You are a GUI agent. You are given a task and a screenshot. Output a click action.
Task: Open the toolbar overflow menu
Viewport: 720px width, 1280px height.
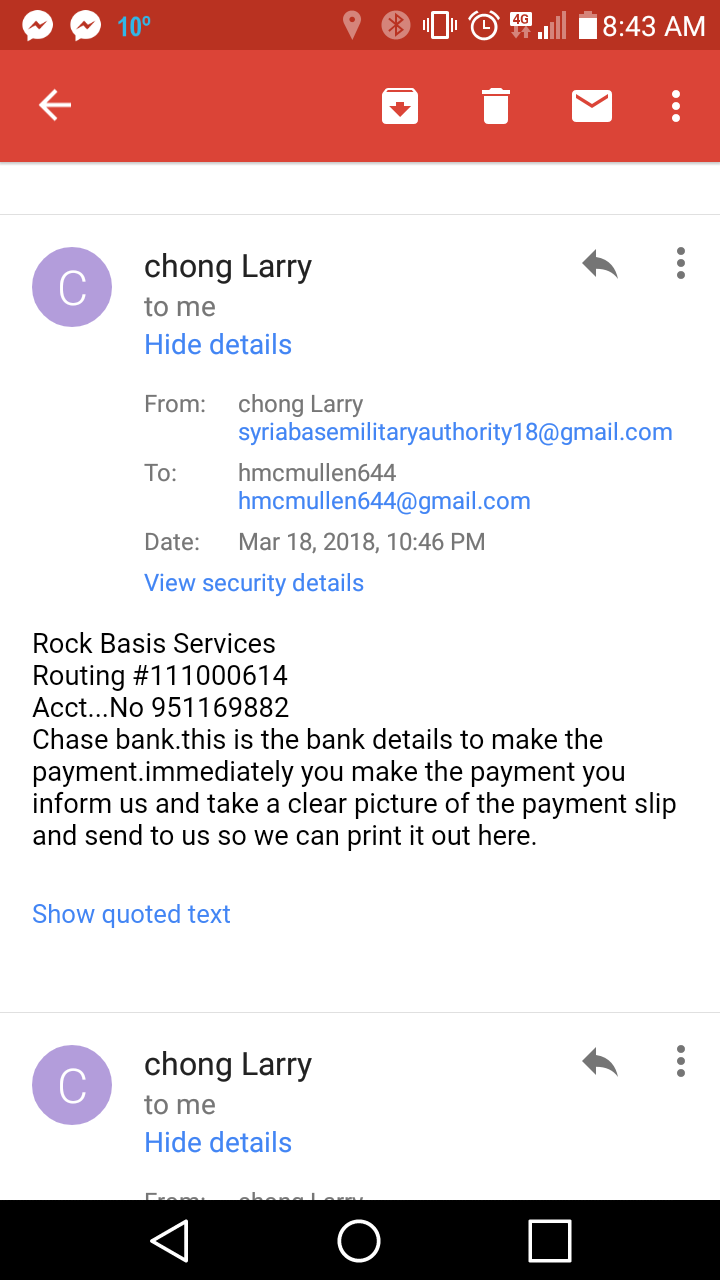point(677,106)
